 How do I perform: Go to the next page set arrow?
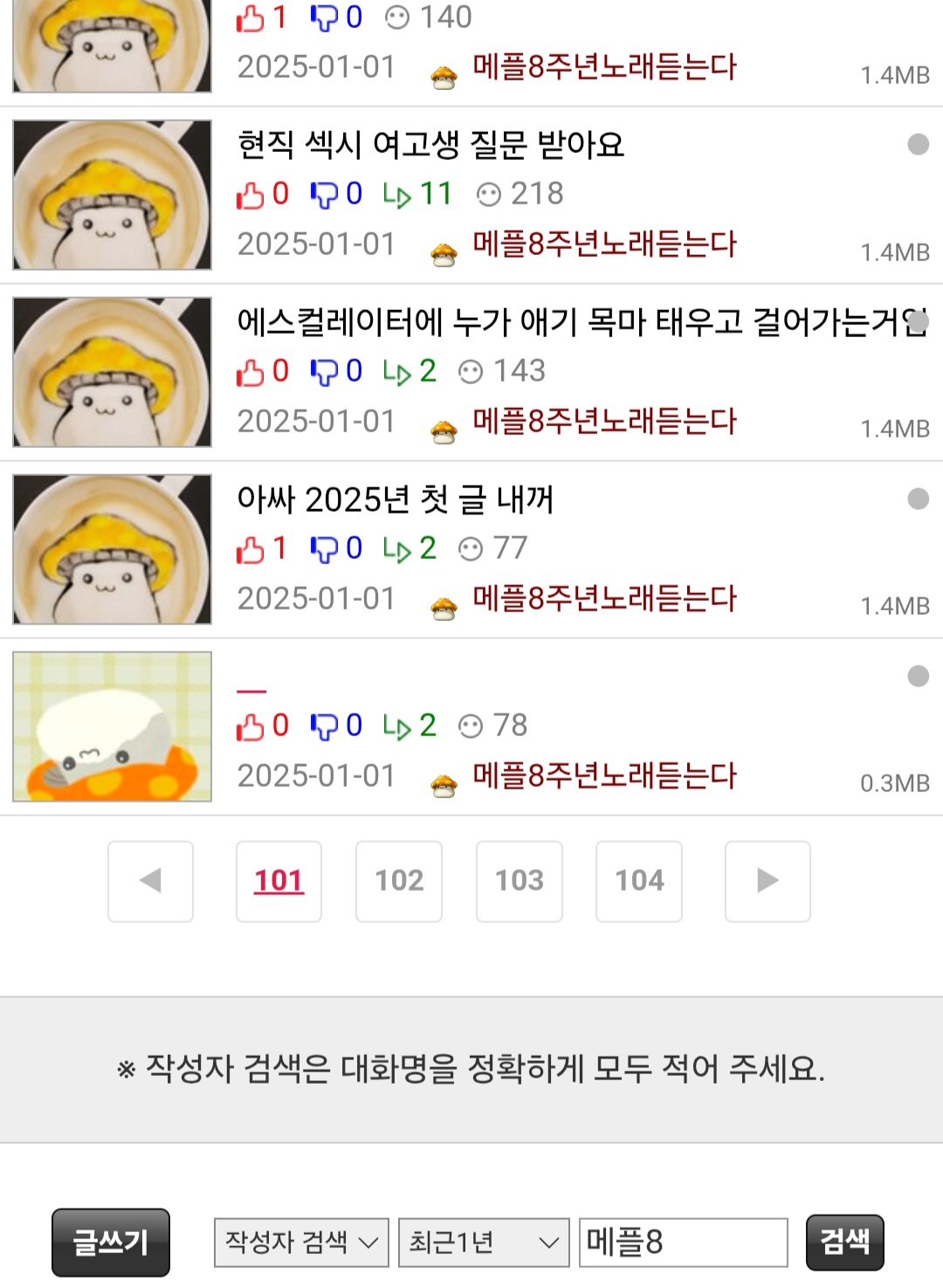click(x=767, y=881)
